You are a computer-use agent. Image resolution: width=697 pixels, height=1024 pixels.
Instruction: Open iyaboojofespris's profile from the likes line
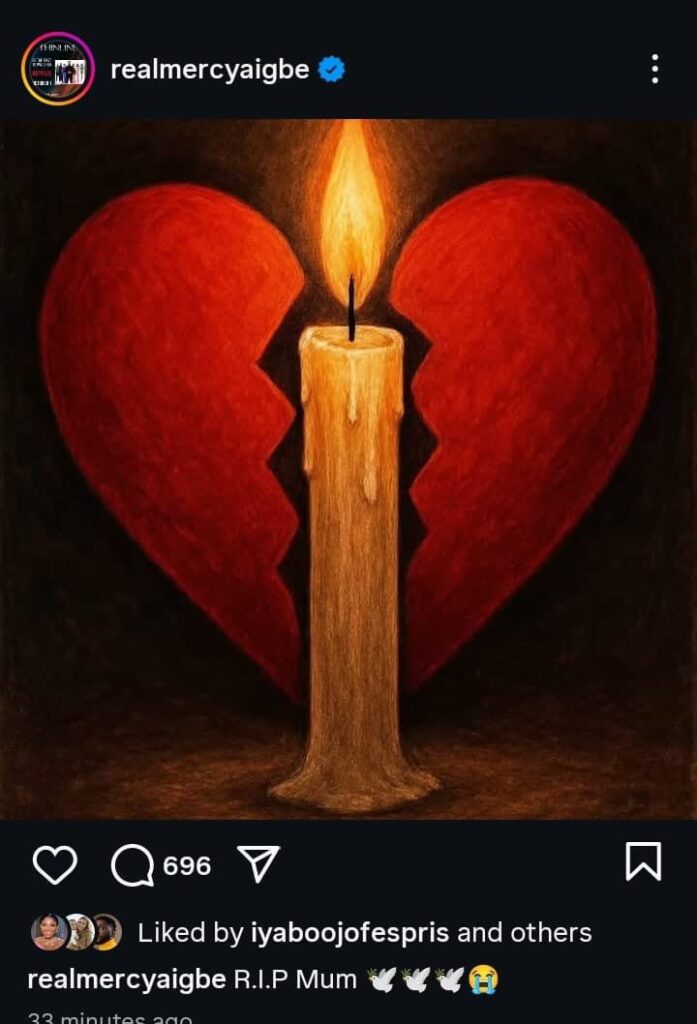click(350, 933)
